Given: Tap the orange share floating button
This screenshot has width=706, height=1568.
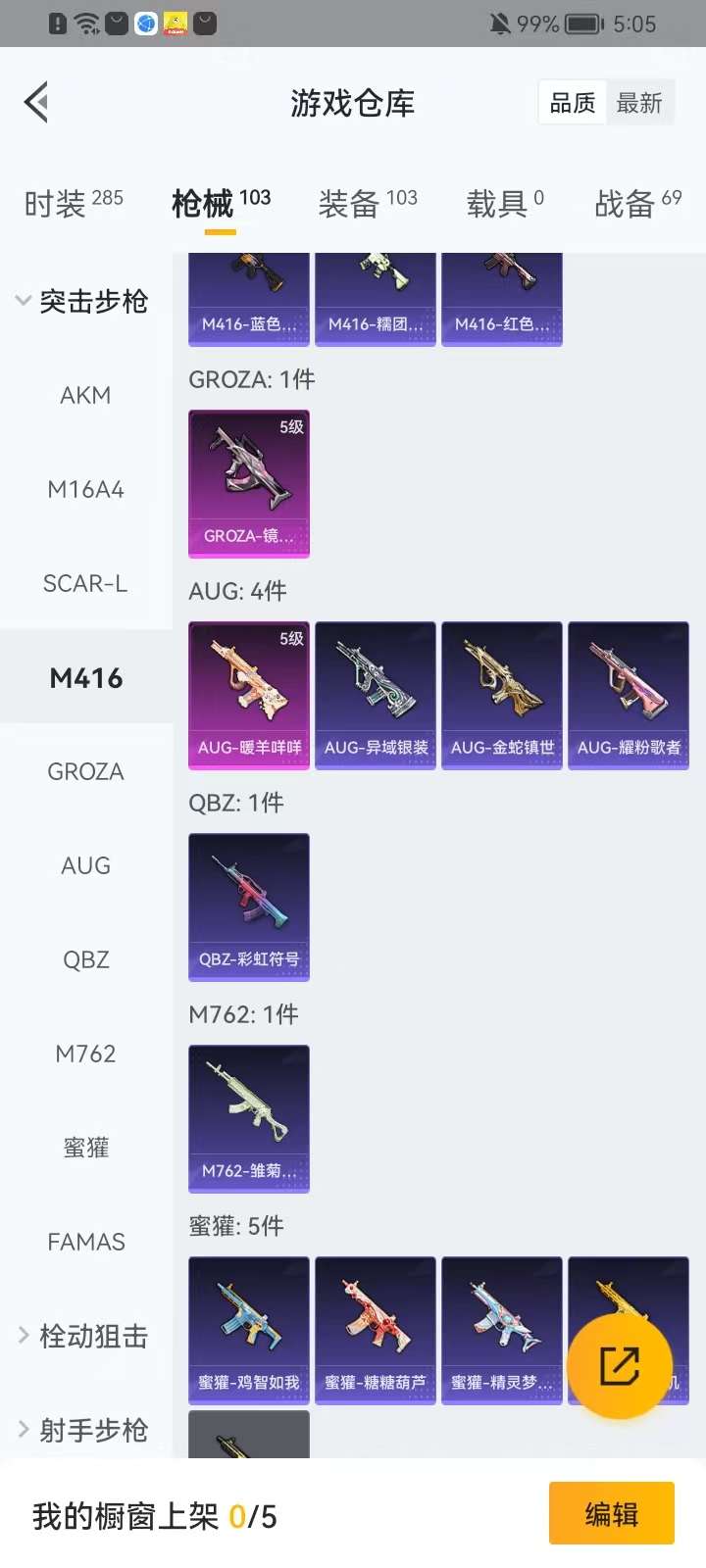Looking at the screenshot, I should 620,1365.
